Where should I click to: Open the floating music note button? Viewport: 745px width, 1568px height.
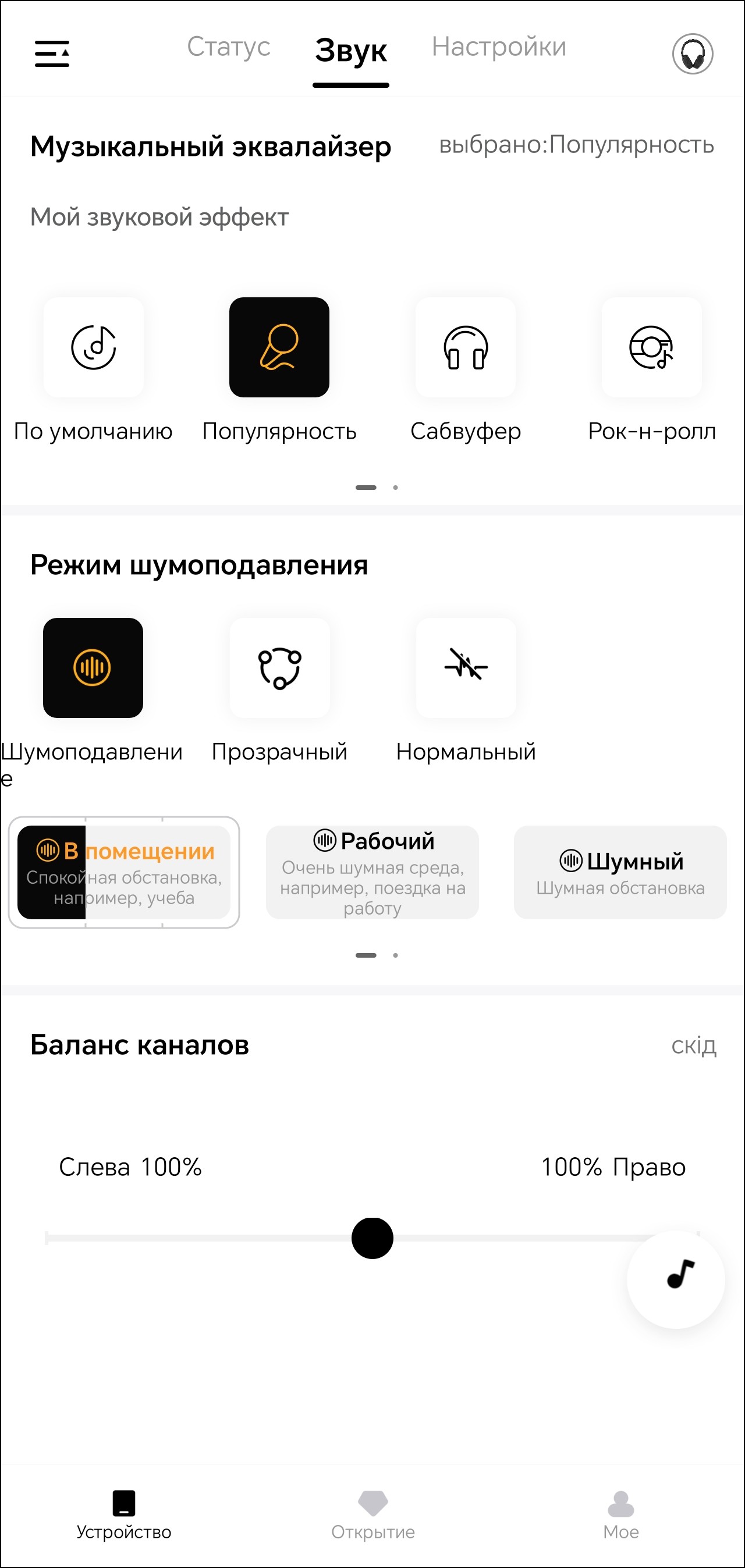click(676, 1279)
